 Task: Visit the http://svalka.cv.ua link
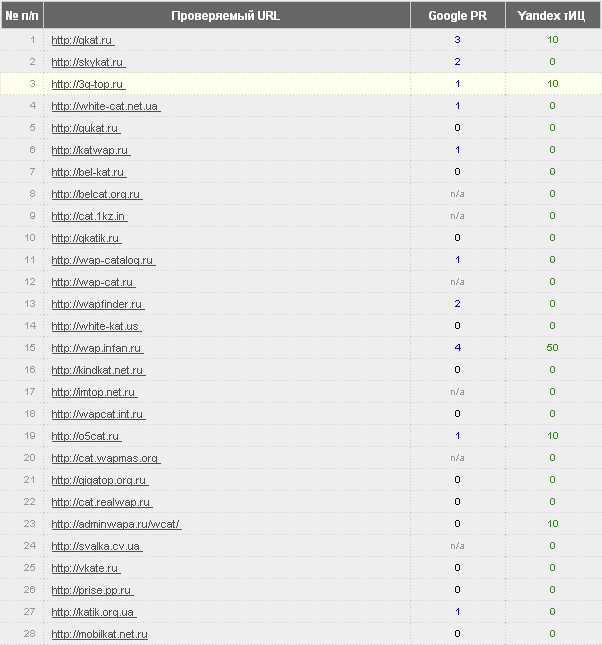[96, 546]
